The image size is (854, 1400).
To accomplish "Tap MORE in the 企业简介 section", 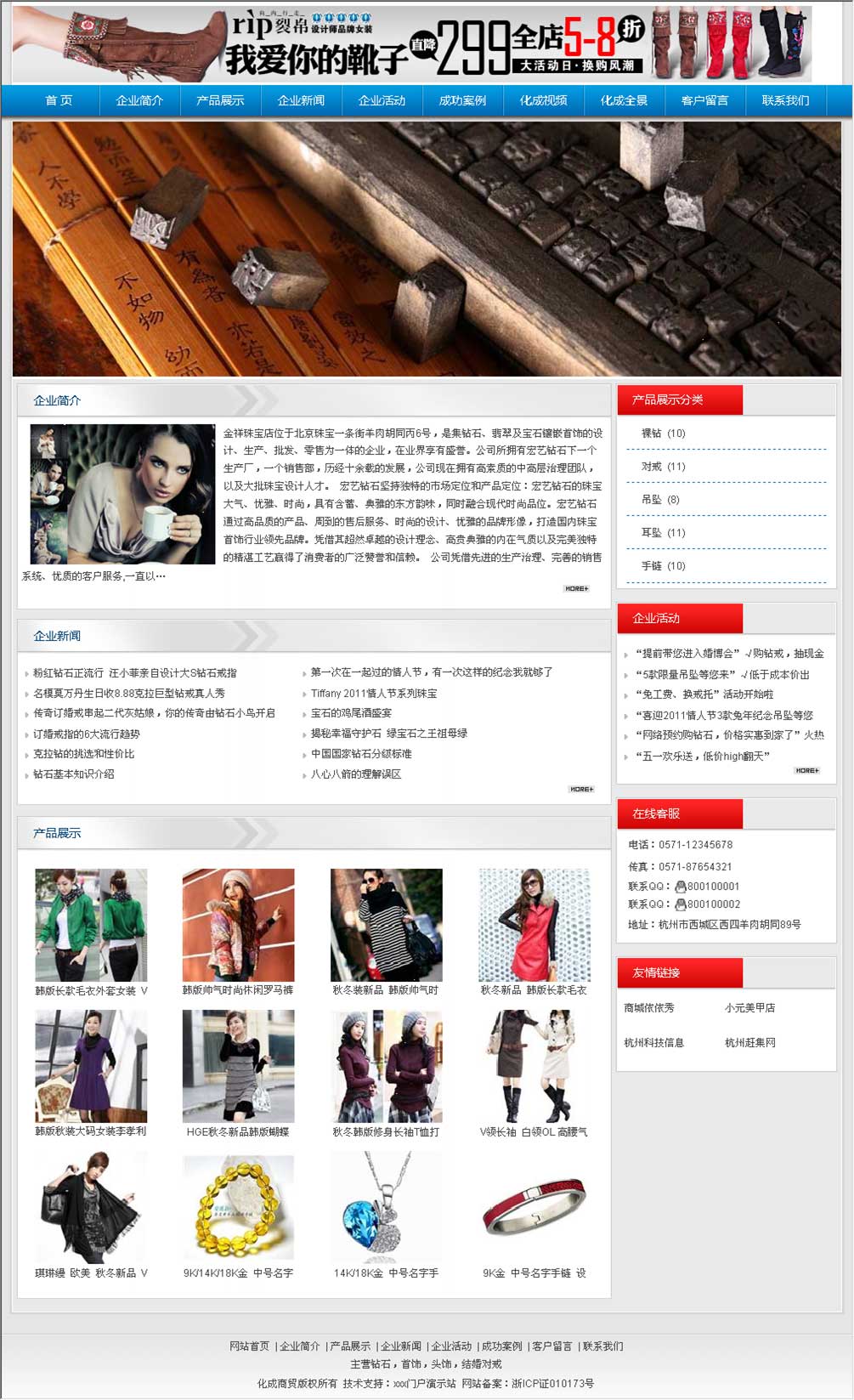I will pos(575,588).
